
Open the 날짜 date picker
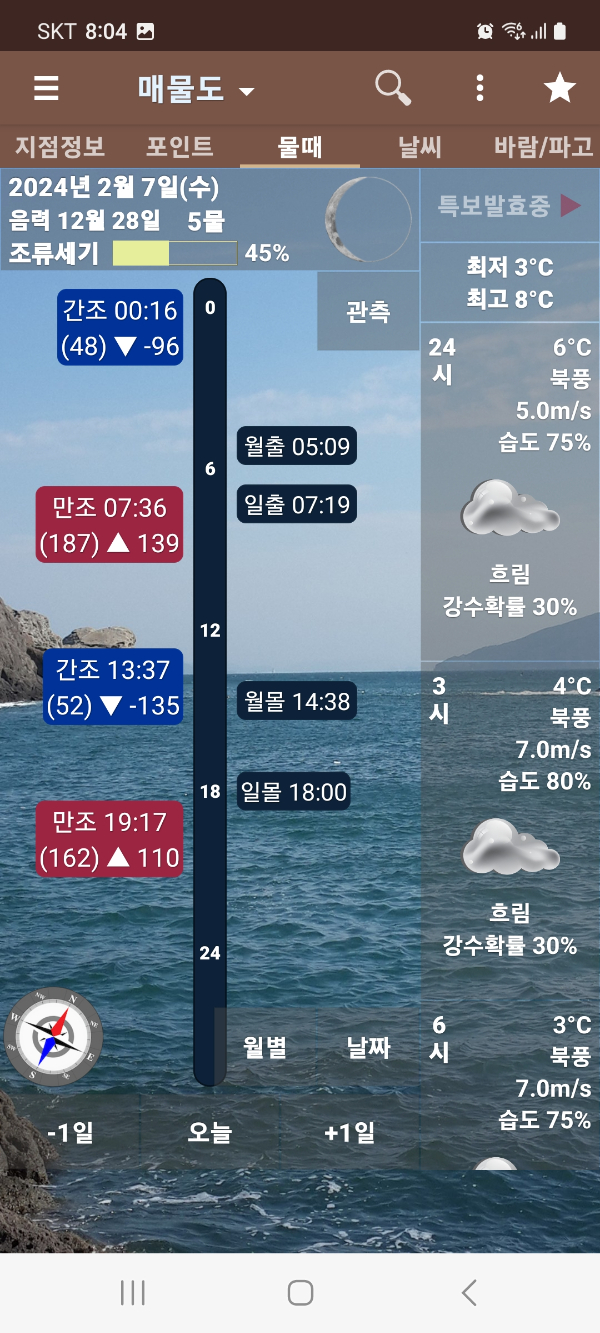tap(368, 1048)
